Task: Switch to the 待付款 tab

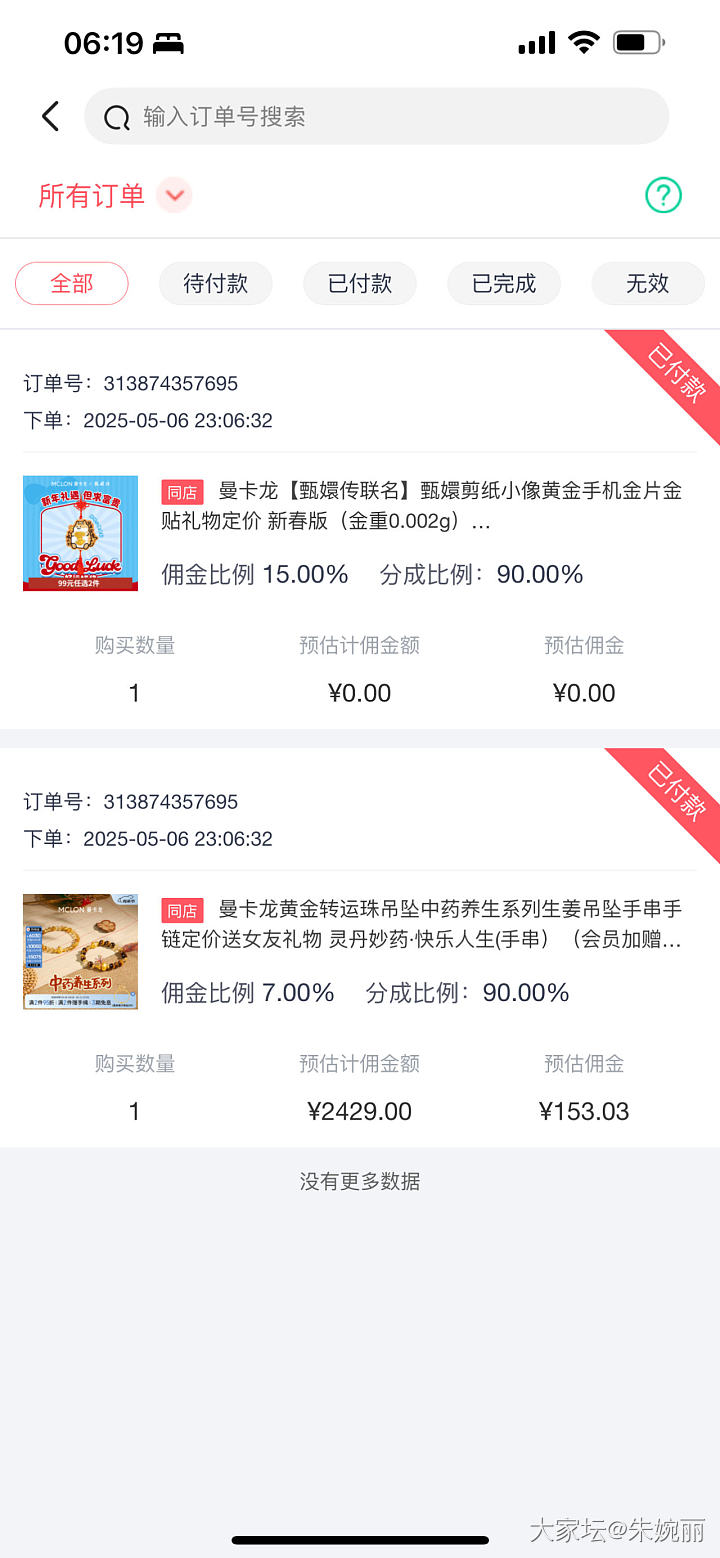Action: coord(216,283)
